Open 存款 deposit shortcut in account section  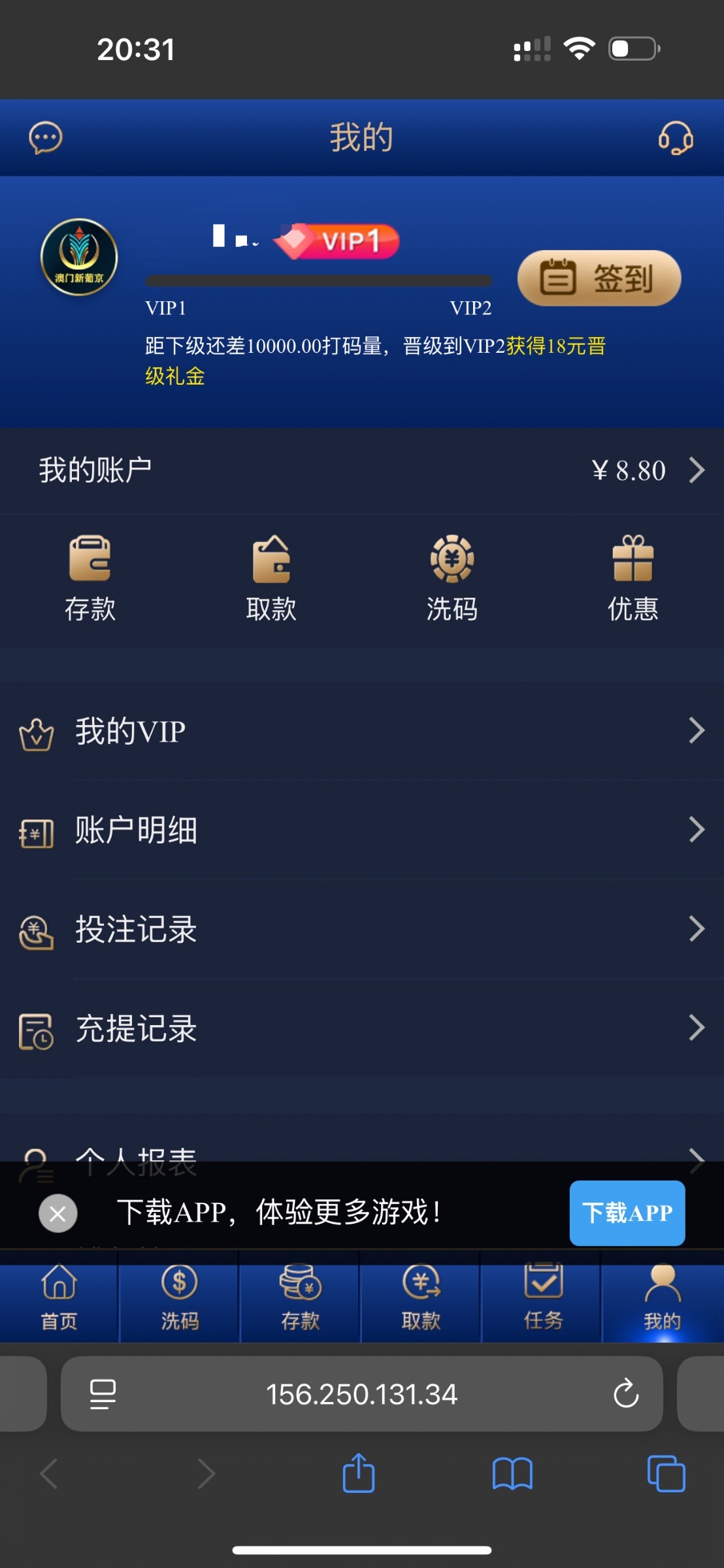pyautogui.click(x=90, y=578)
